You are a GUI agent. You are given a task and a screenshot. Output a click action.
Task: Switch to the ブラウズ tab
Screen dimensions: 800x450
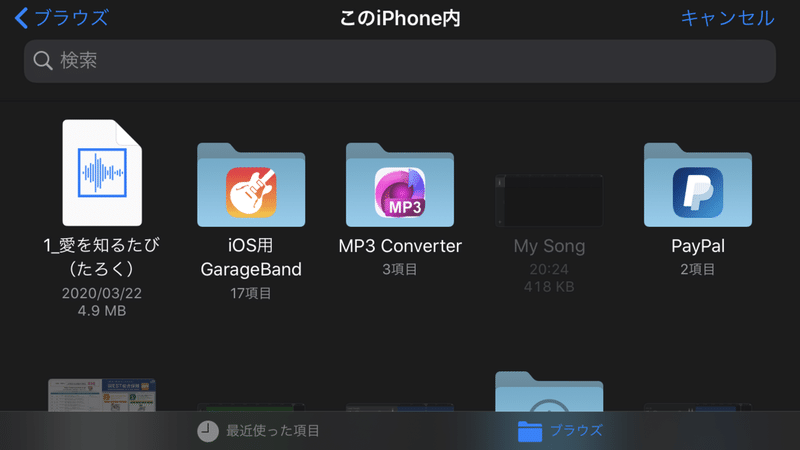[560, 431]
